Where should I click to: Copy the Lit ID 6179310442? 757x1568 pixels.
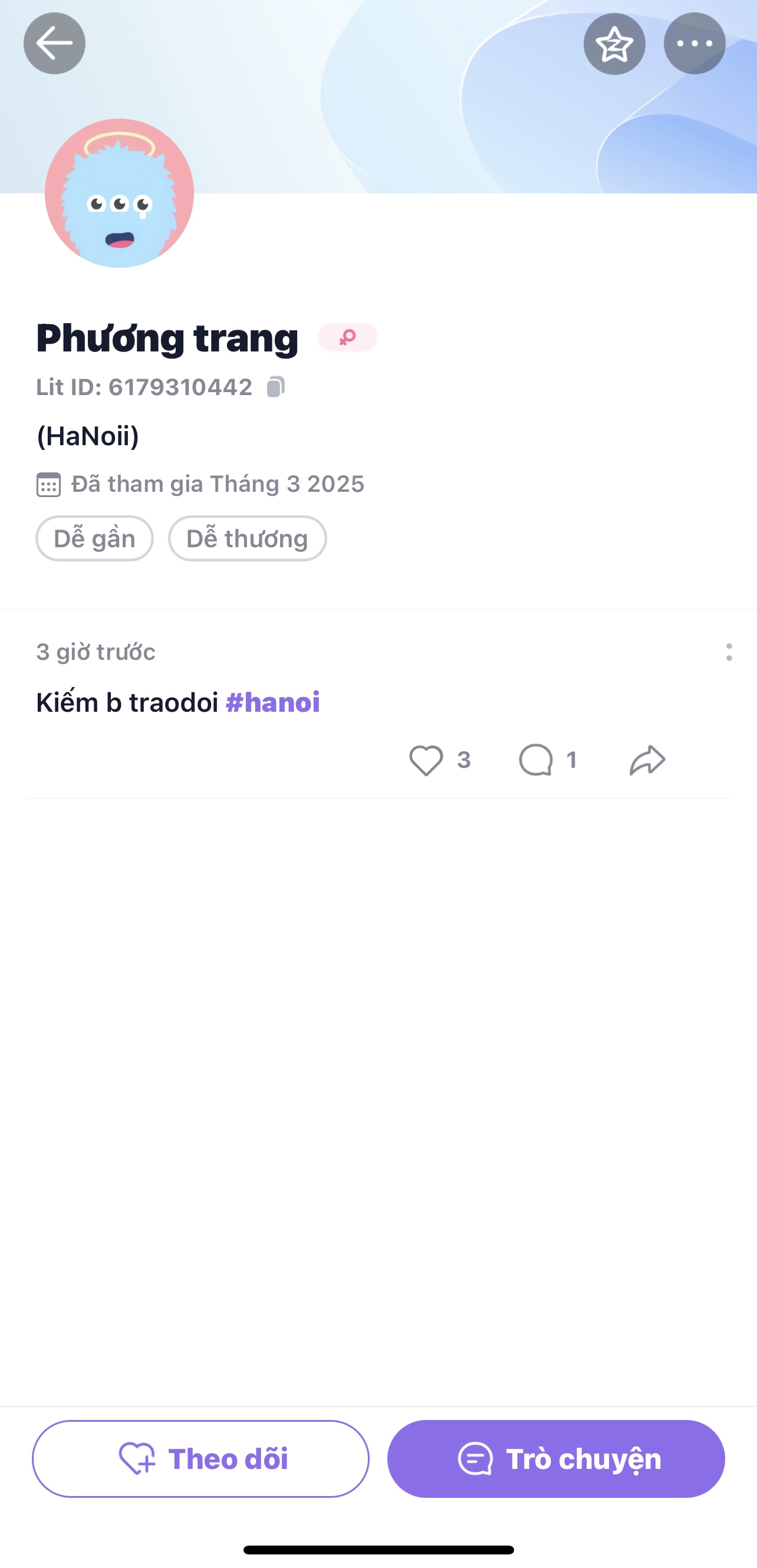[276, 387]
